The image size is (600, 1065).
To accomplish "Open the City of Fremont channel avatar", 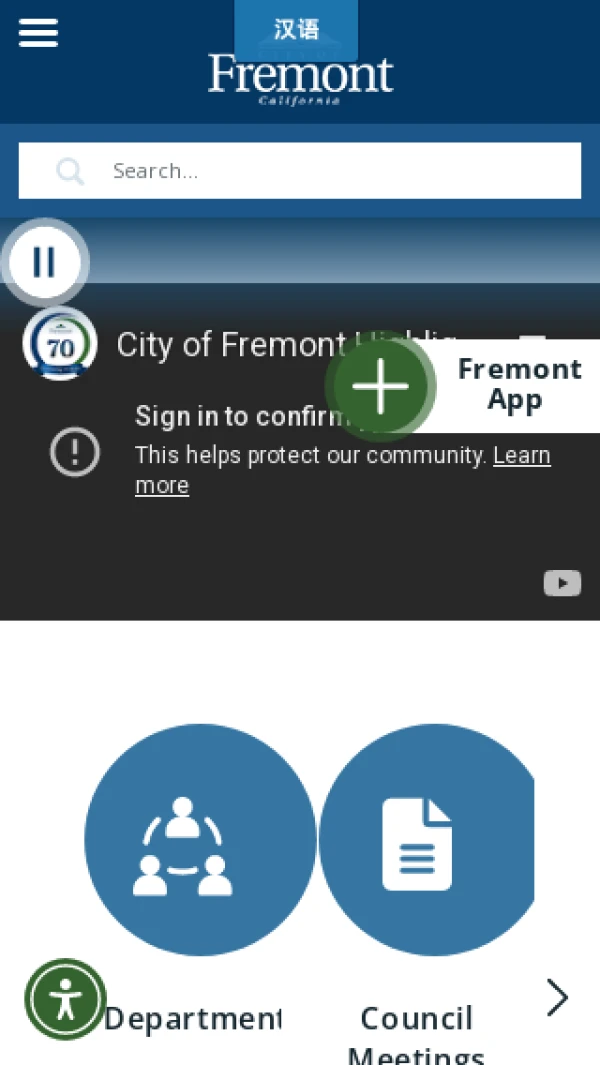I will pos(60,345).
